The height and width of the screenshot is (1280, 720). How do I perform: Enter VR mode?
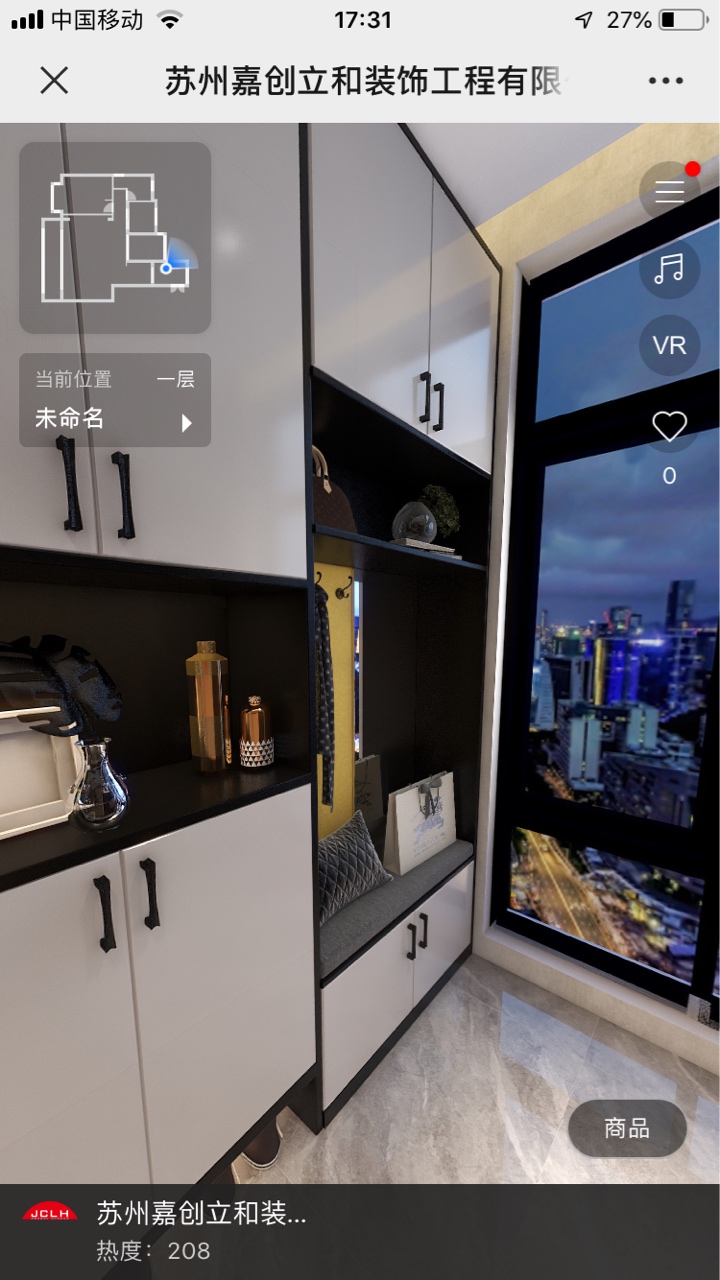[669, 345]
